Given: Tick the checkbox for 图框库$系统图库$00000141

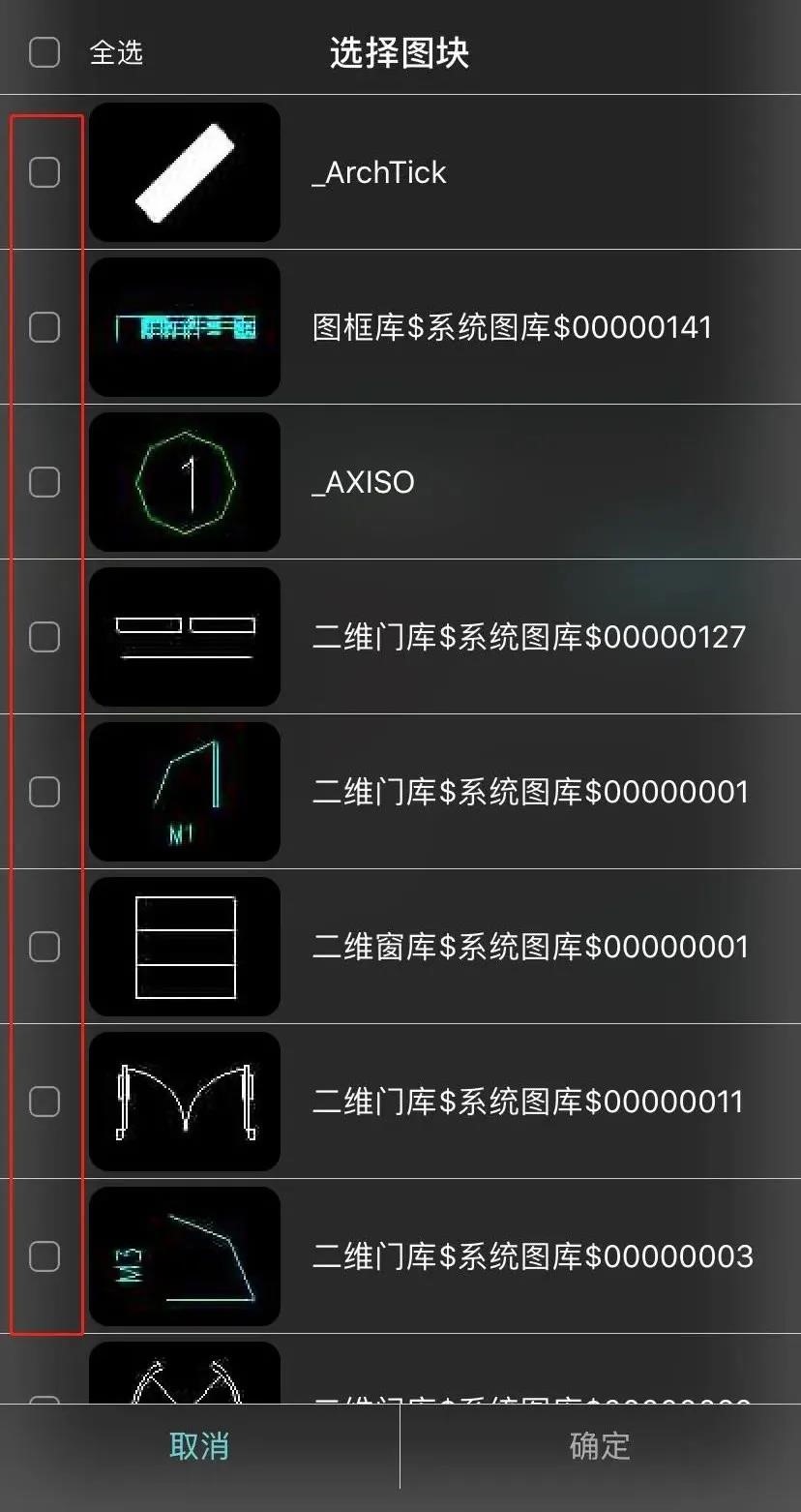Looking at the screenshot, I should (x=44, y=327).
